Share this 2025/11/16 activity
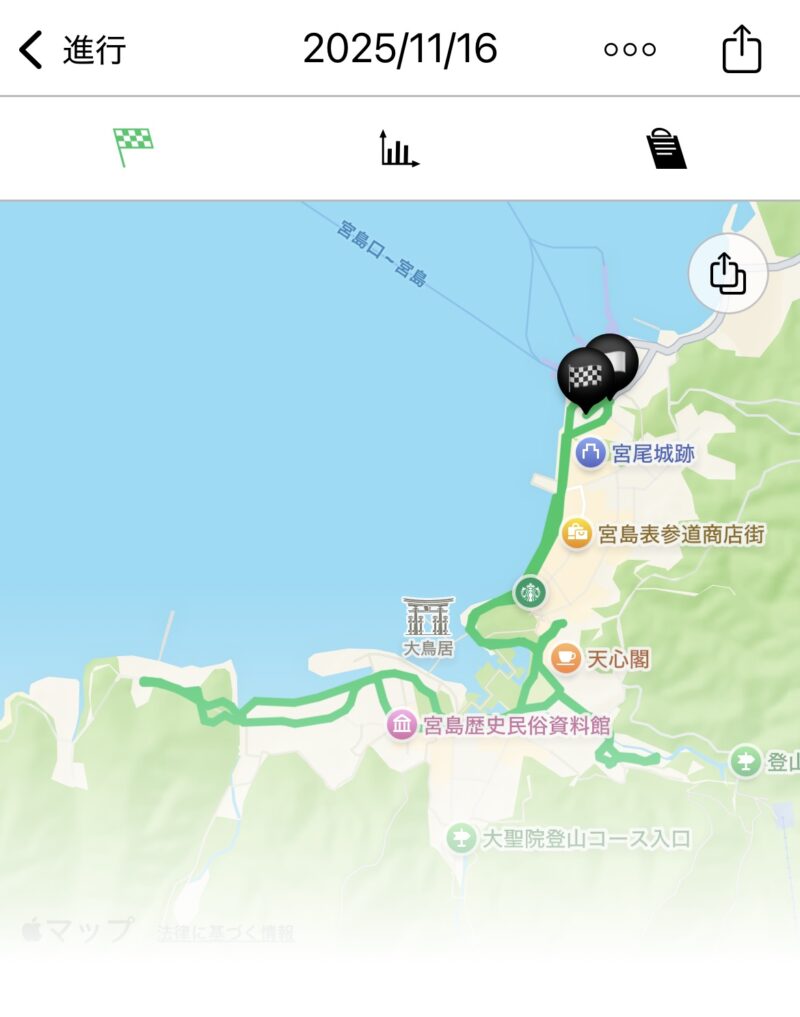Image resolution: width=800 pixels, height=1017 pixels. tap(741, 49)
